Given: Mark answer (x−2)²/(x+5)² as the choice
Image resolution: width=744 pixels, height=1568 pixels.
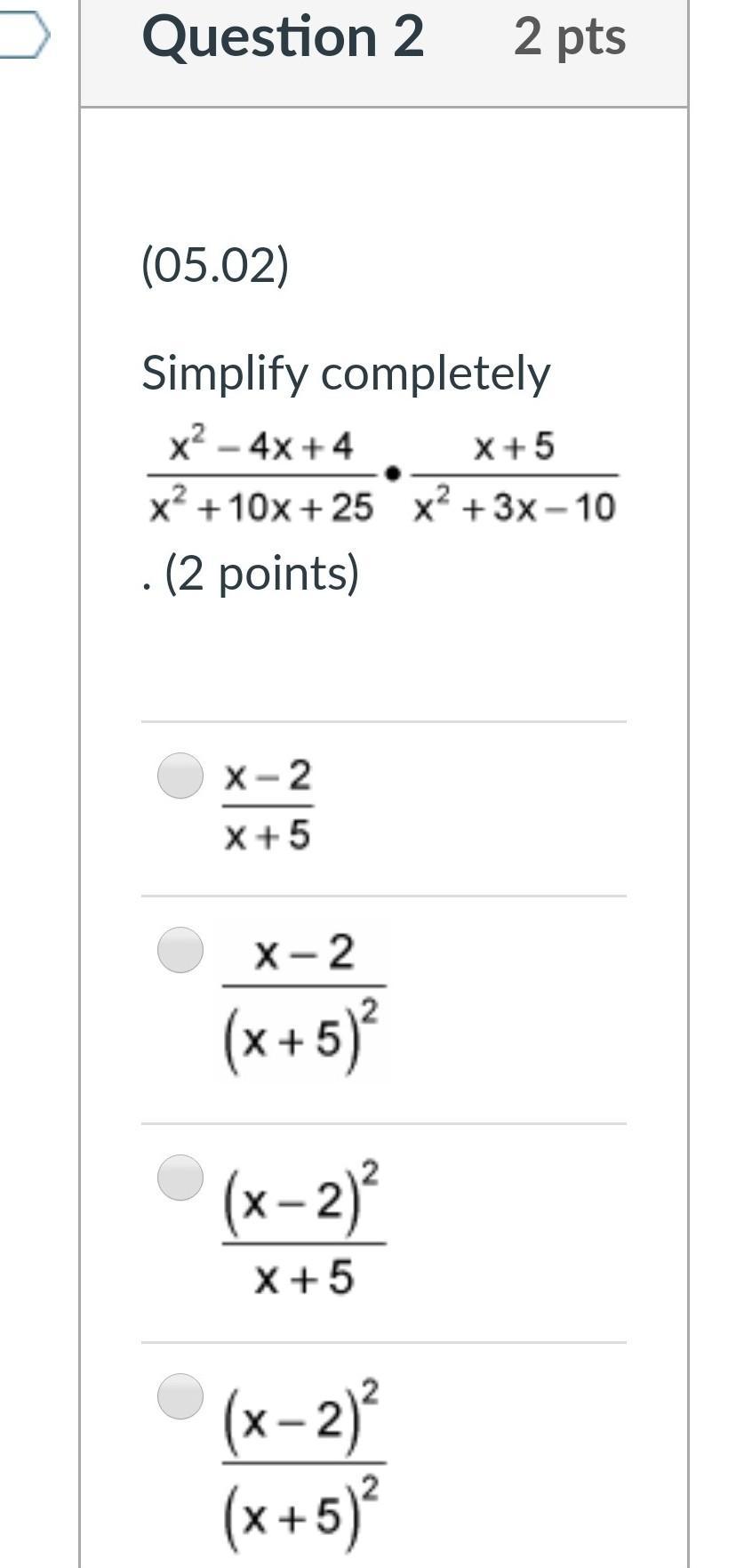Looking at the screenshot, I should point(180,1395).
